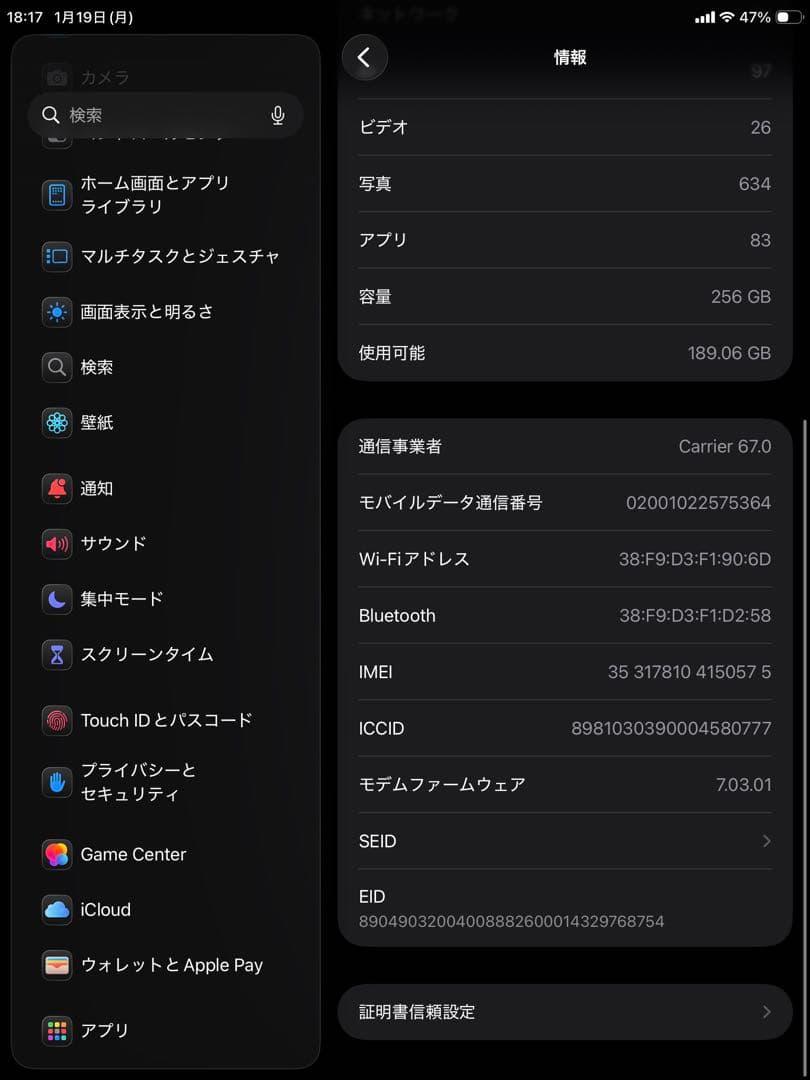Tap the スクリーンタイム hourglass icon
Image resolution: width=810 pixels, height=1080 pixels.
pos(57,654)
